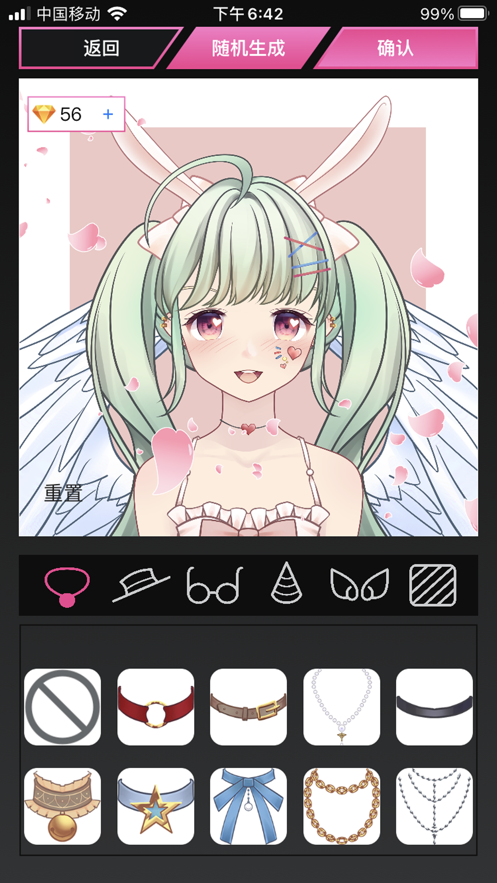The width and height of the screenshot is (497, 883).
Task: Switch to the hat category tab
Action: click(141, 586)
